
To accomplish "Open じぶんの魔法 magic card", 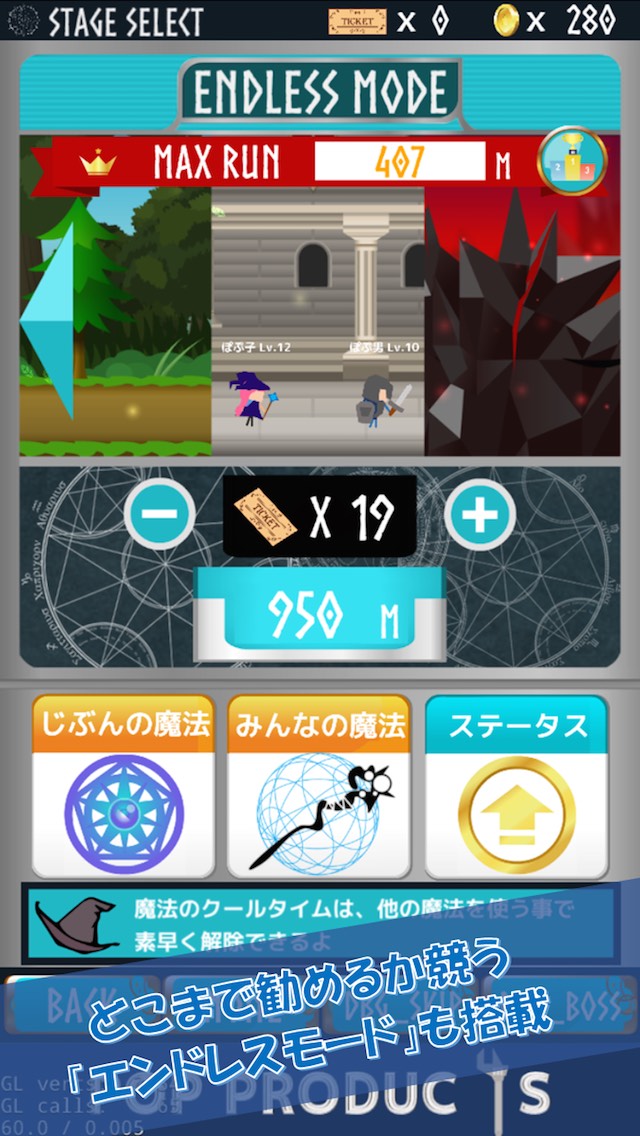I will tap(123, 789).
